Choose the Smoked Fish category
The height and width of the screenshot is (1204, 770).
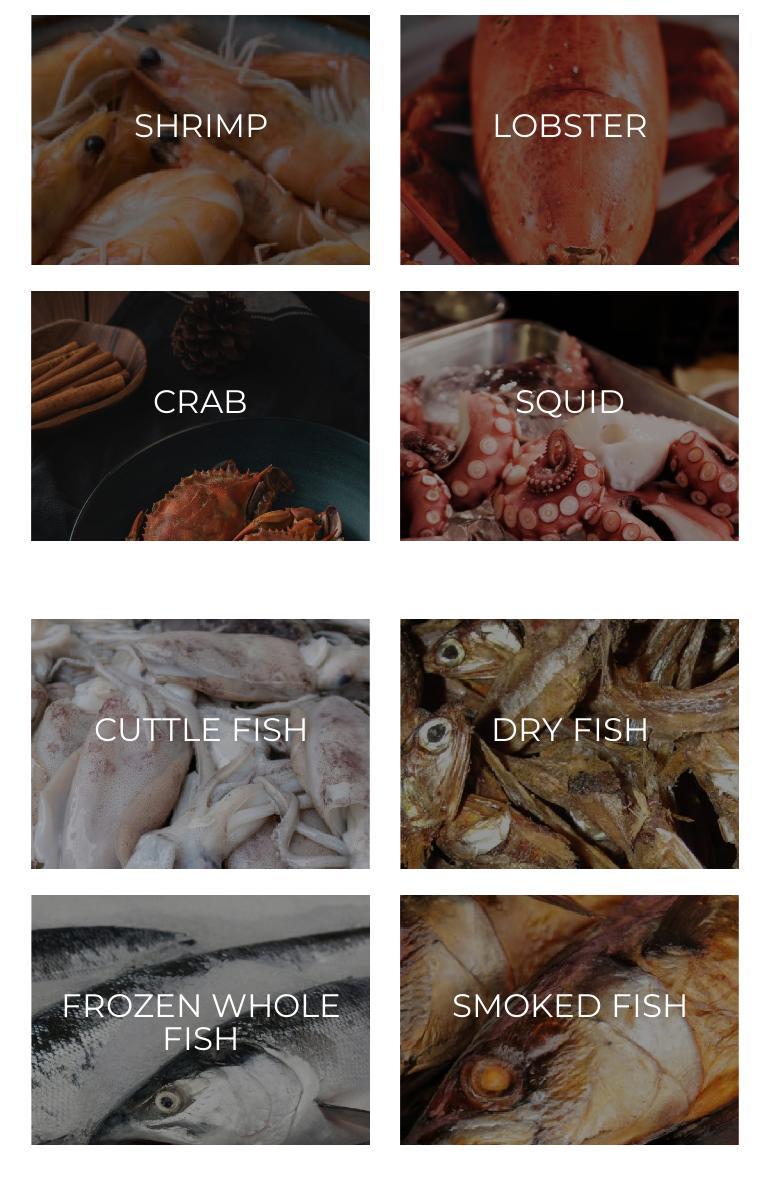(569, 1020)
